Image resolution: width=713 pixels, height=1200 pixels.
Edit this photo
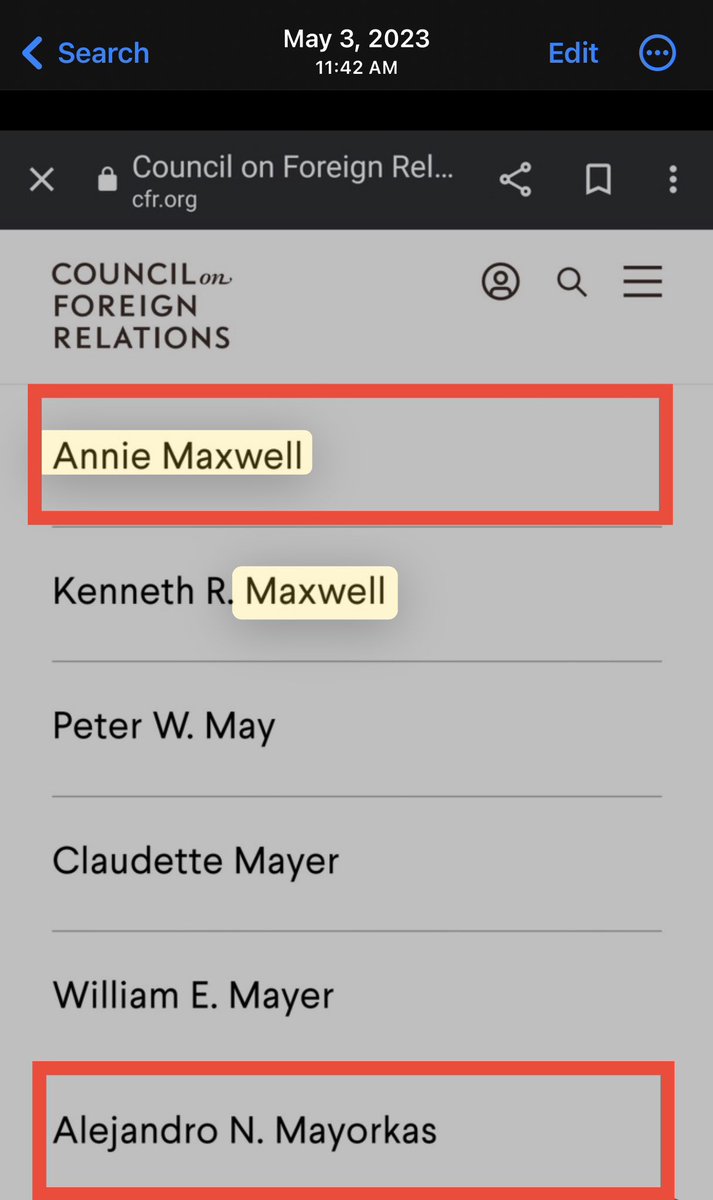[573, 53]
